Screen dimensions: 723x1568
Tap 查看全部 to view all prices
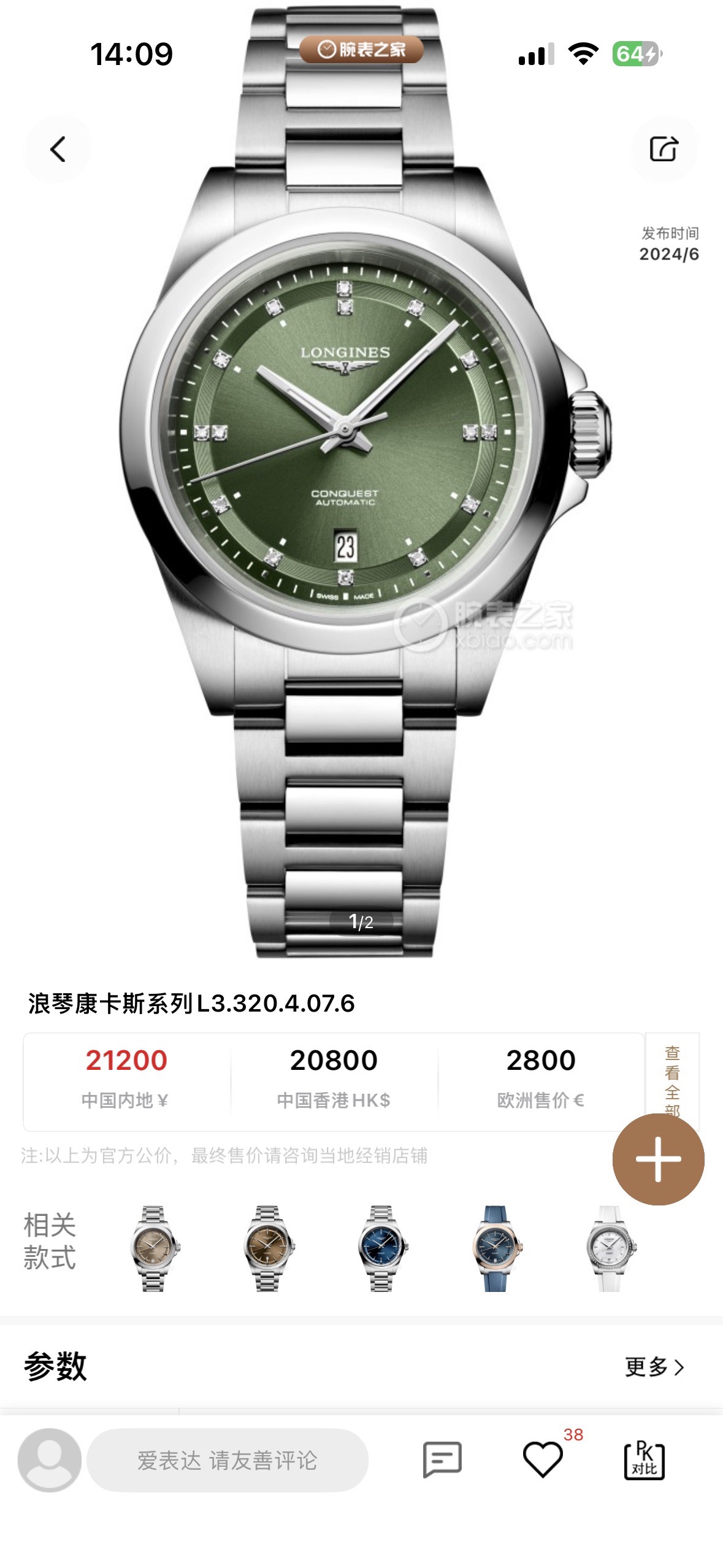click(672, 1081)
